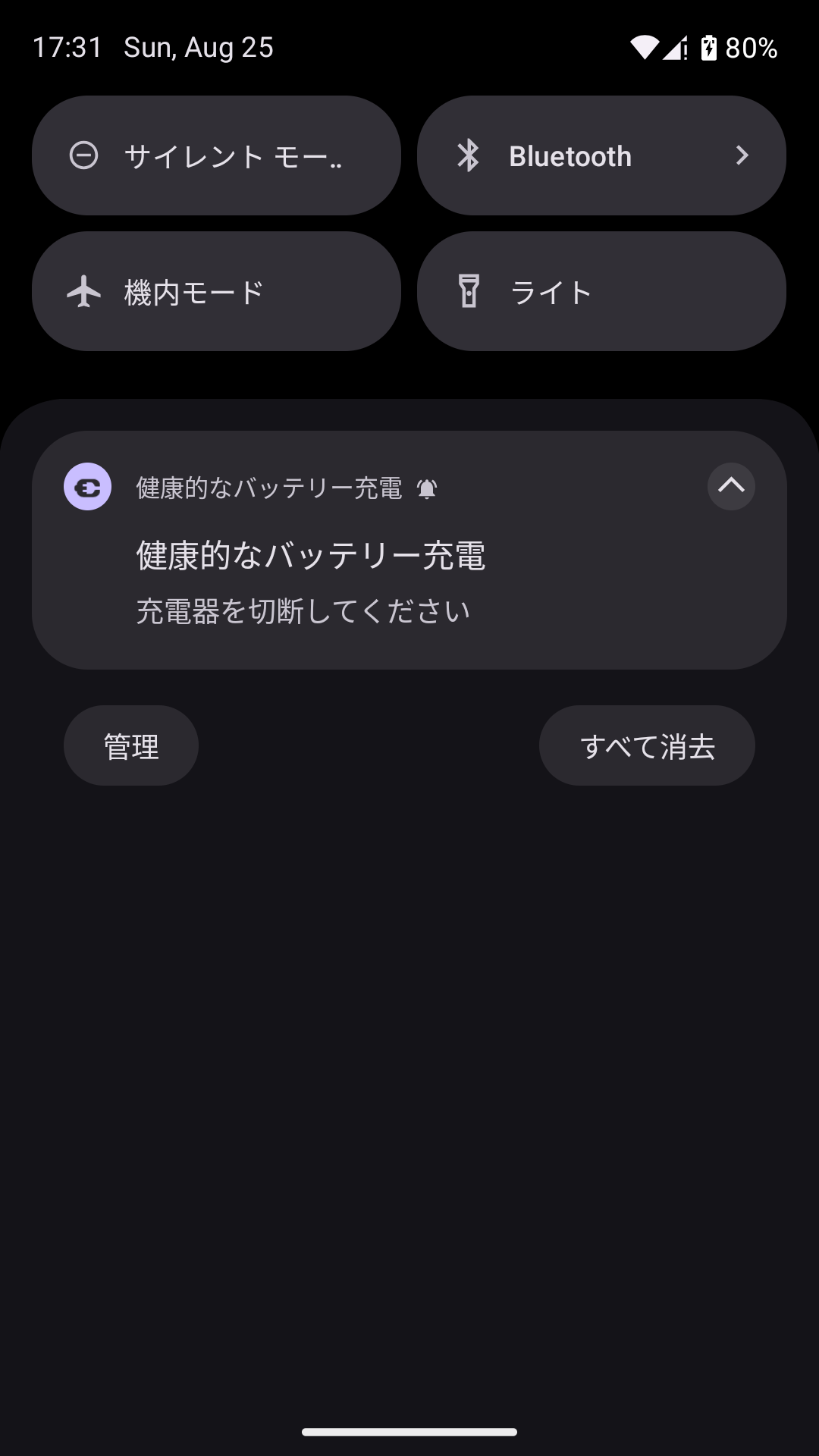This screenshot has height=1456, width=819.
Task: Toggle the サイレント モード quick tile
Action: pos(216,155)
